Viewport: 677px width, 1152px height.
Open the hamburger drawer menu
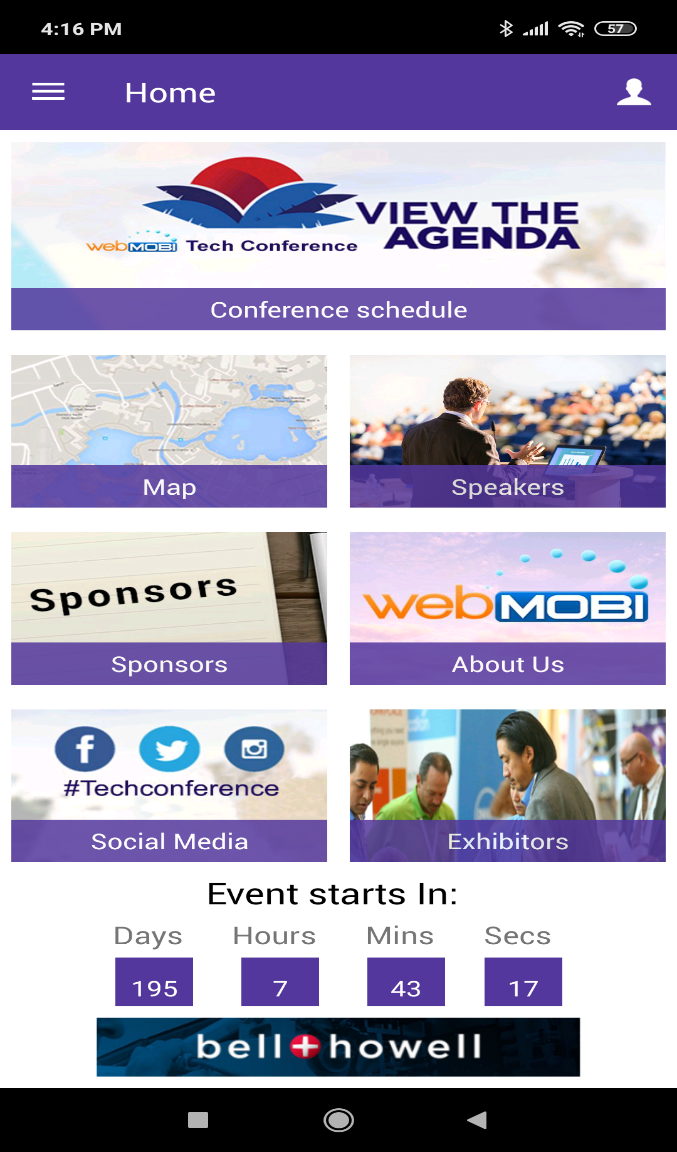pos(48,92)
